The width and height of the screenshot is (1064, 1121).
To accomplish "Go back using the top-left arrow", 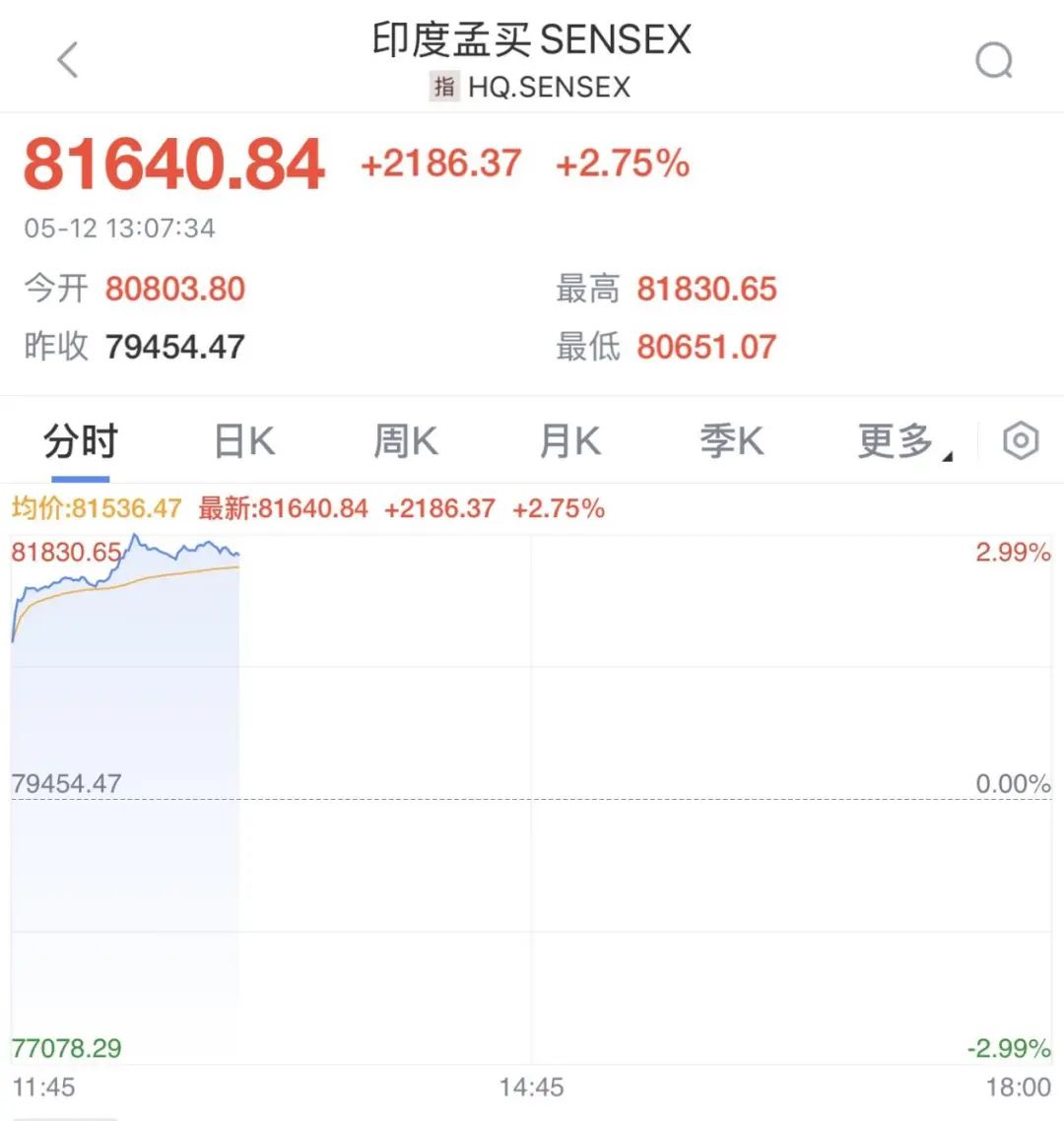I will click(67, 60).
